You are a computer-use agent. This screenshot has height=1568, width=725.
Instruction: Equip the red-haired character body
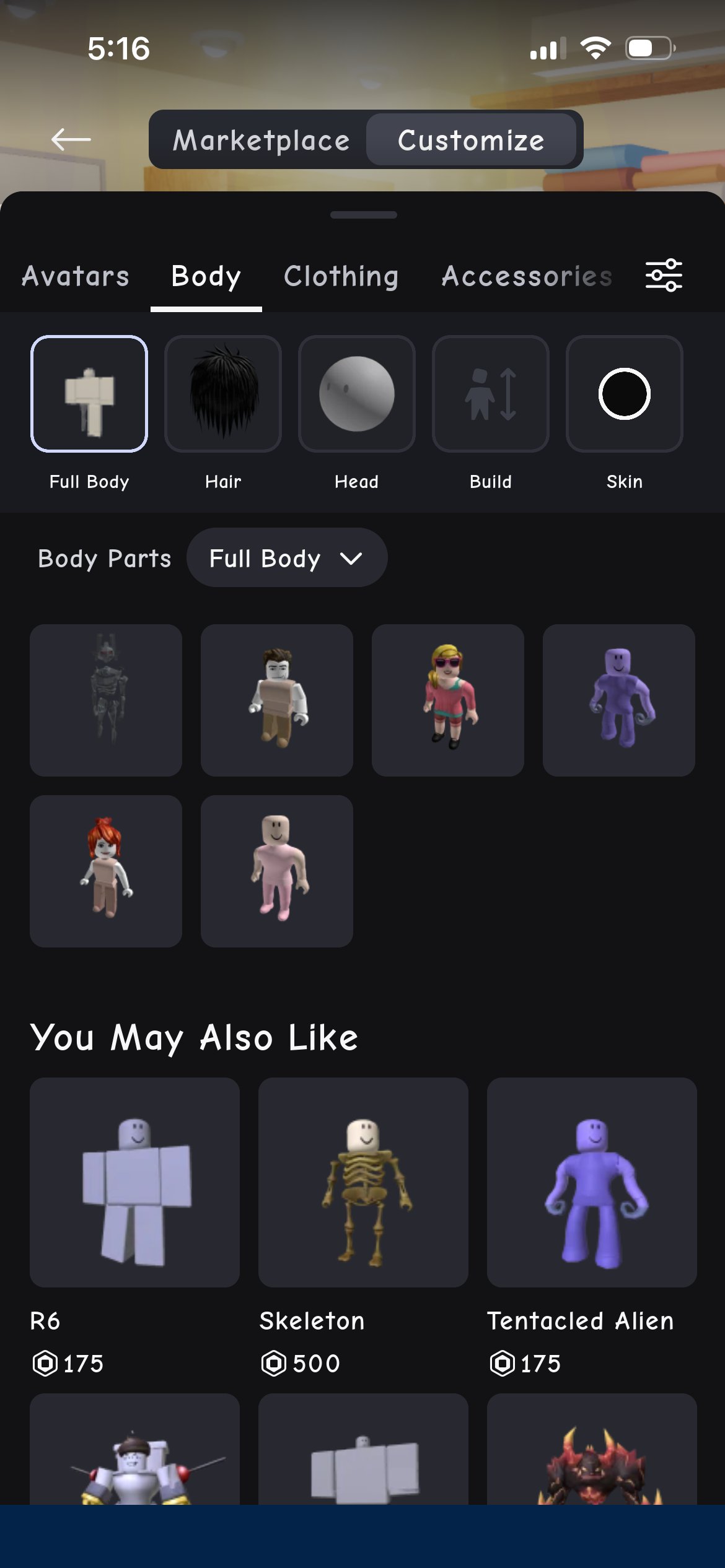(x=106, y=871)
